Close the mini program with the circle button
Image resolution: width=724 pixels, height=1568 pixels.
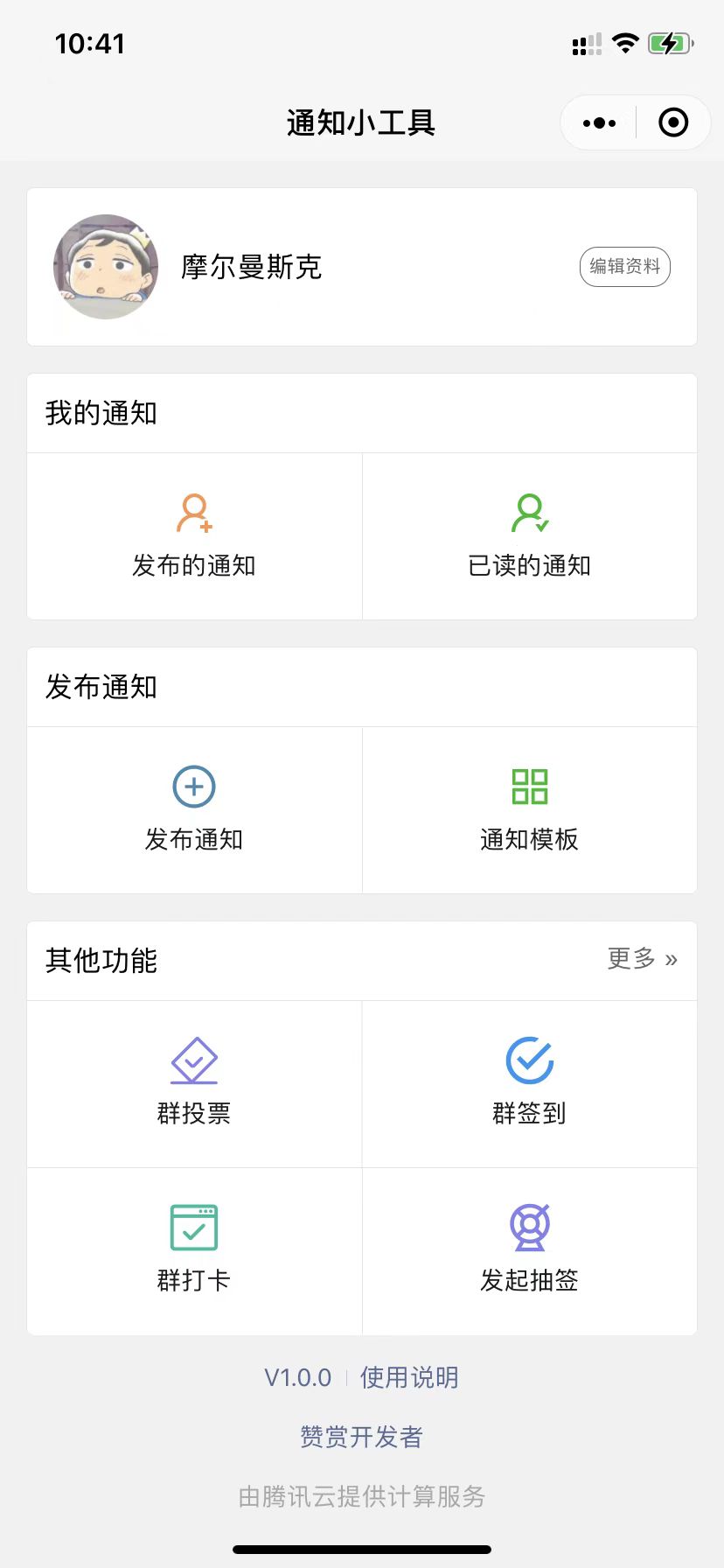point(673,123)
